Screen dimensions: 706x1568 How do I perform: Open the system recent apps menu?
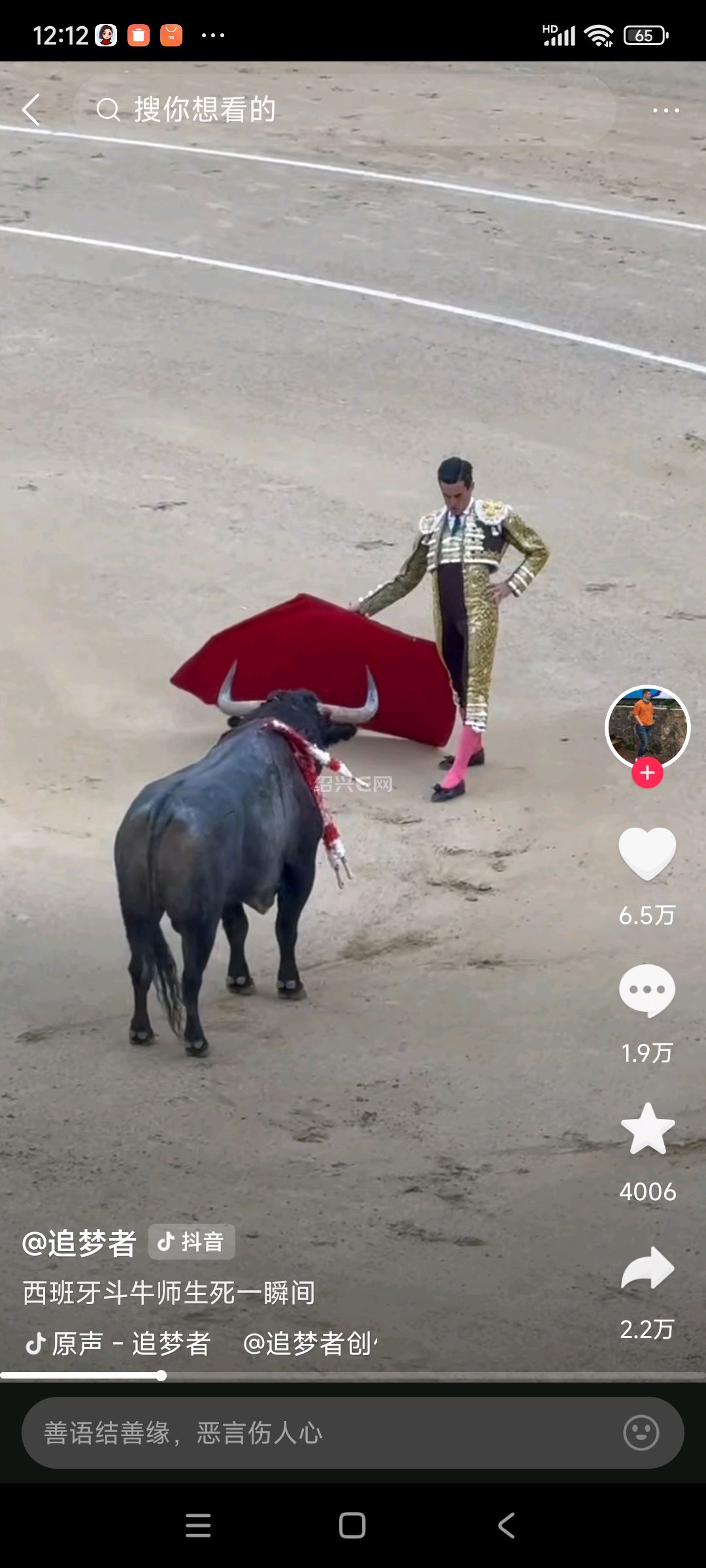click(198, 1526)
